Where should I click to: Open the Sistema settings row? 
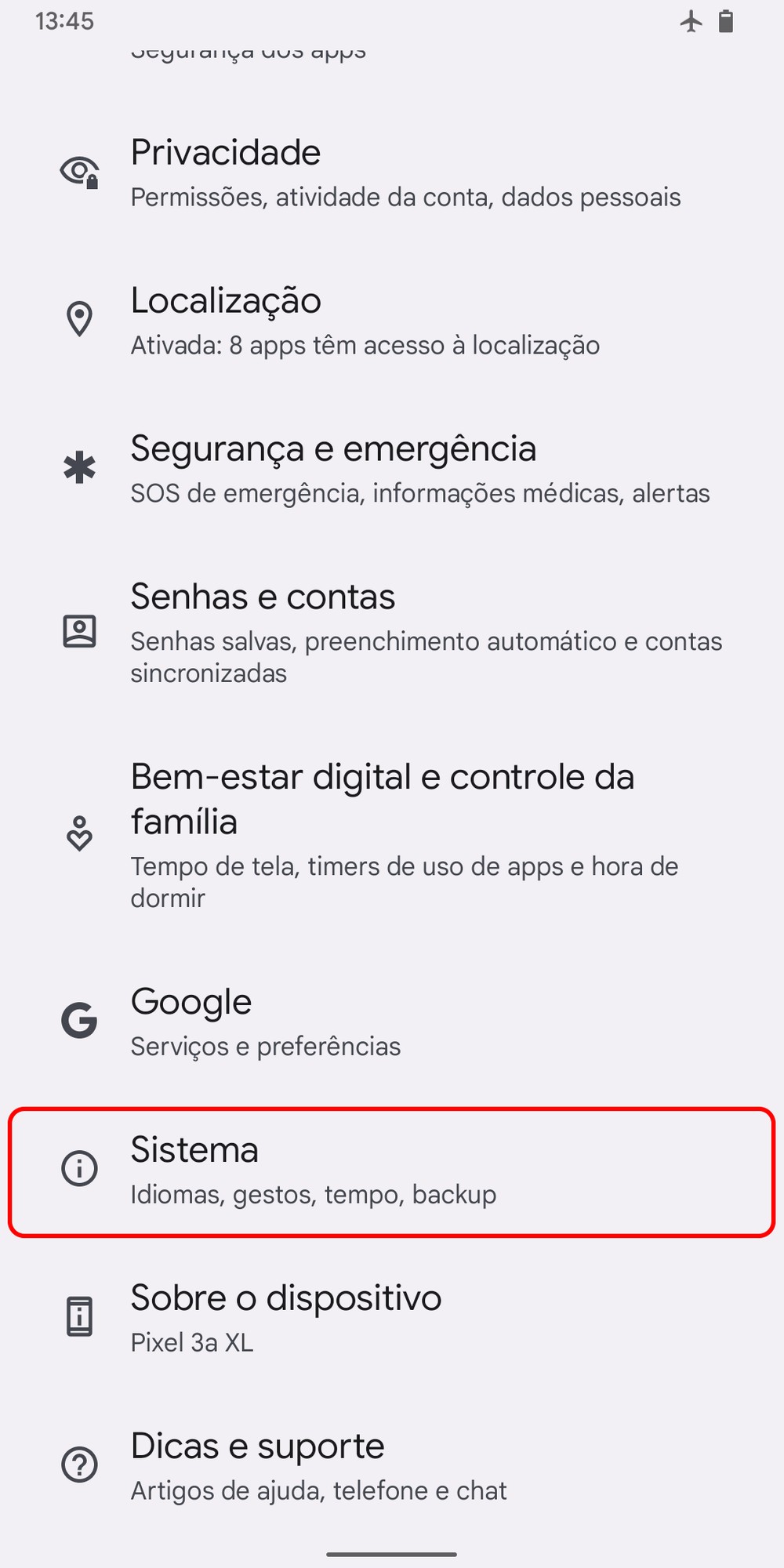[x=392, y=1170]
